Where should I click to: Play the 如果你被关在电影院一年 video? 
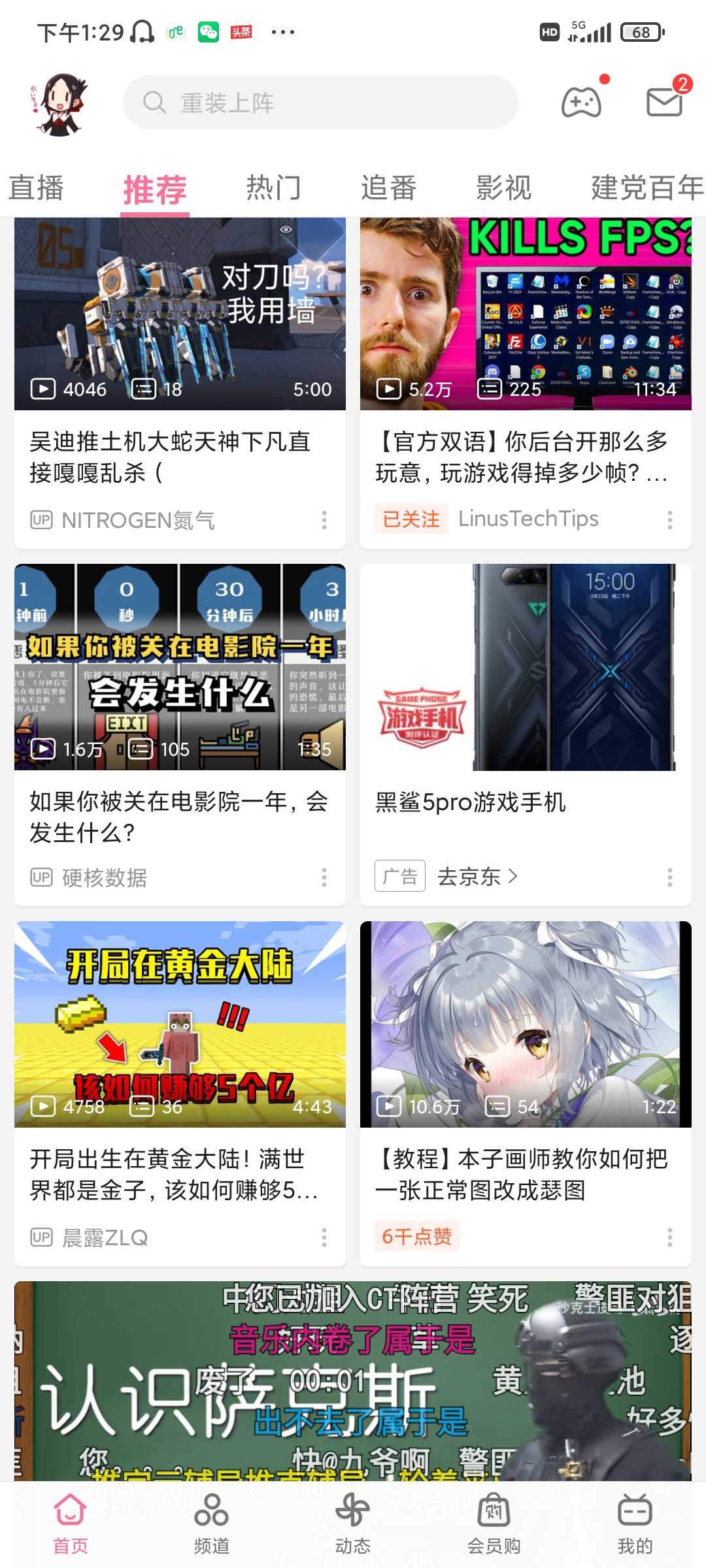pos(180,668)
